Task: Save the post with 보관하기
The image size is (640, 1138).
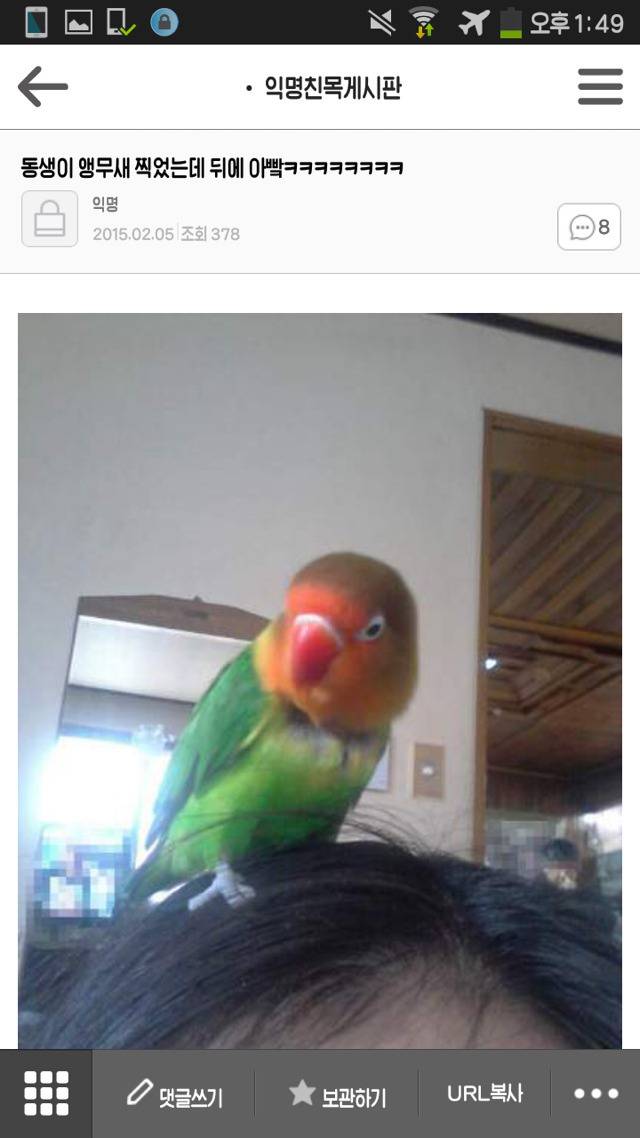Action: 337,1094
